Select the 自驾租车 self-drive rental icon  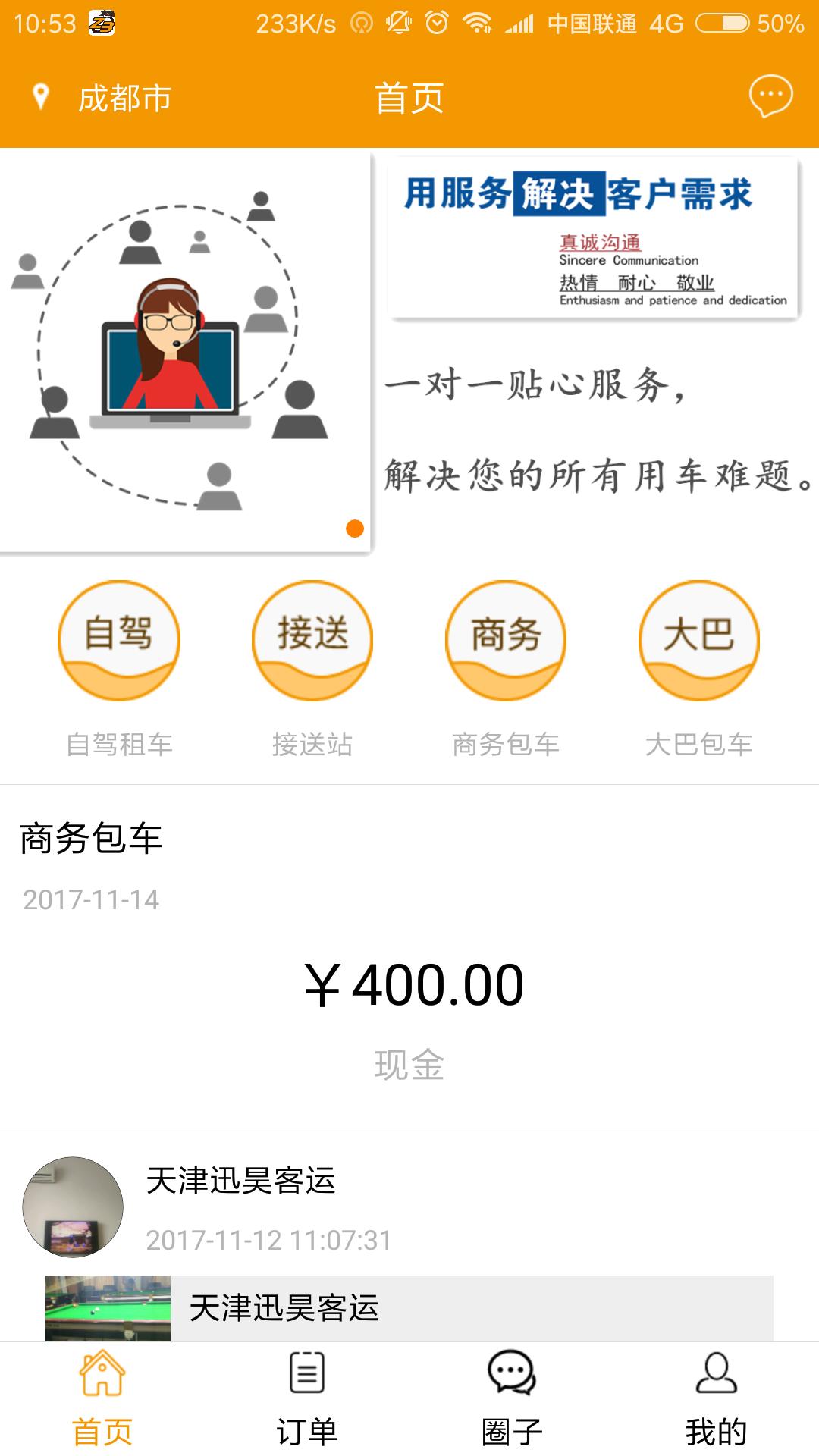pos(118,641)
